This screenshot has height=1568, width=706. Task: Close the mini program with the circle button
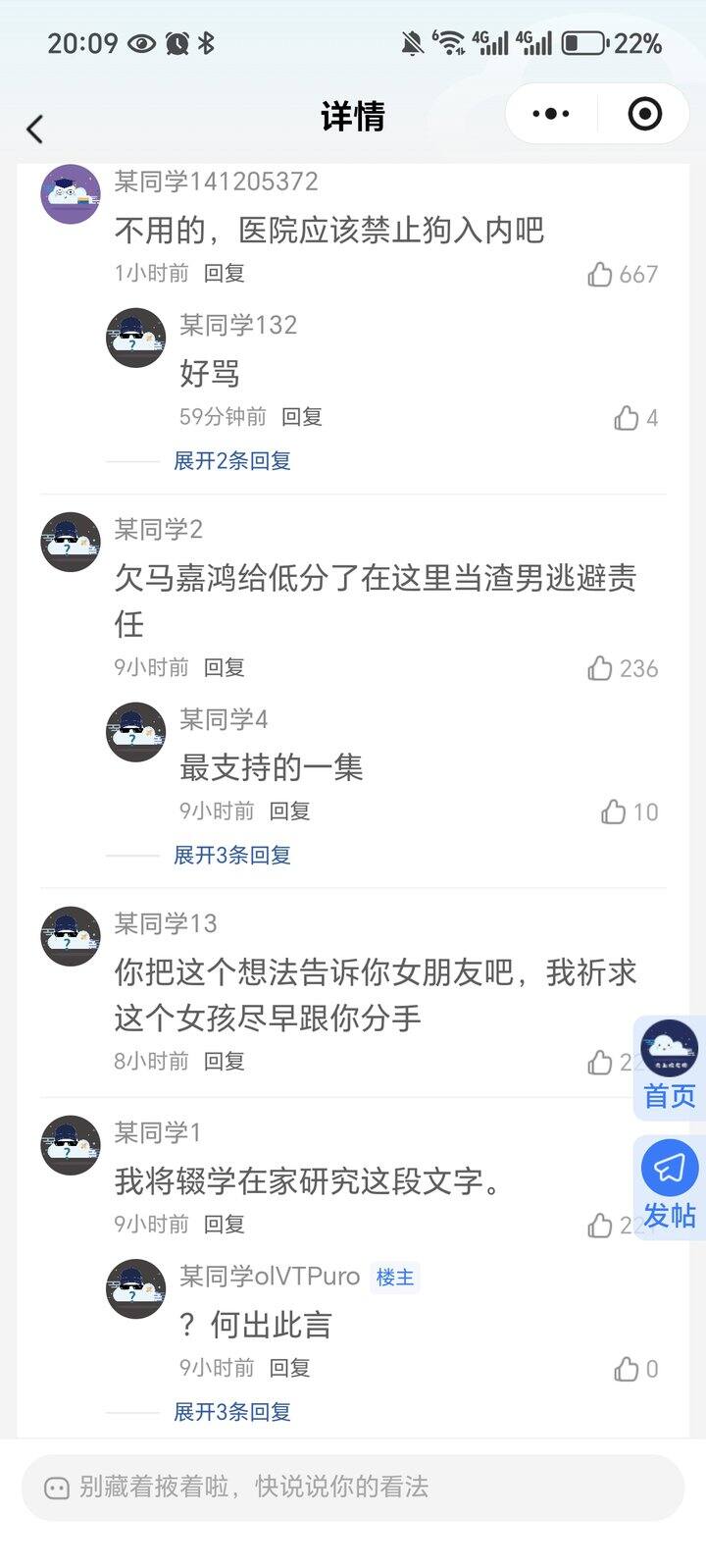644,115
